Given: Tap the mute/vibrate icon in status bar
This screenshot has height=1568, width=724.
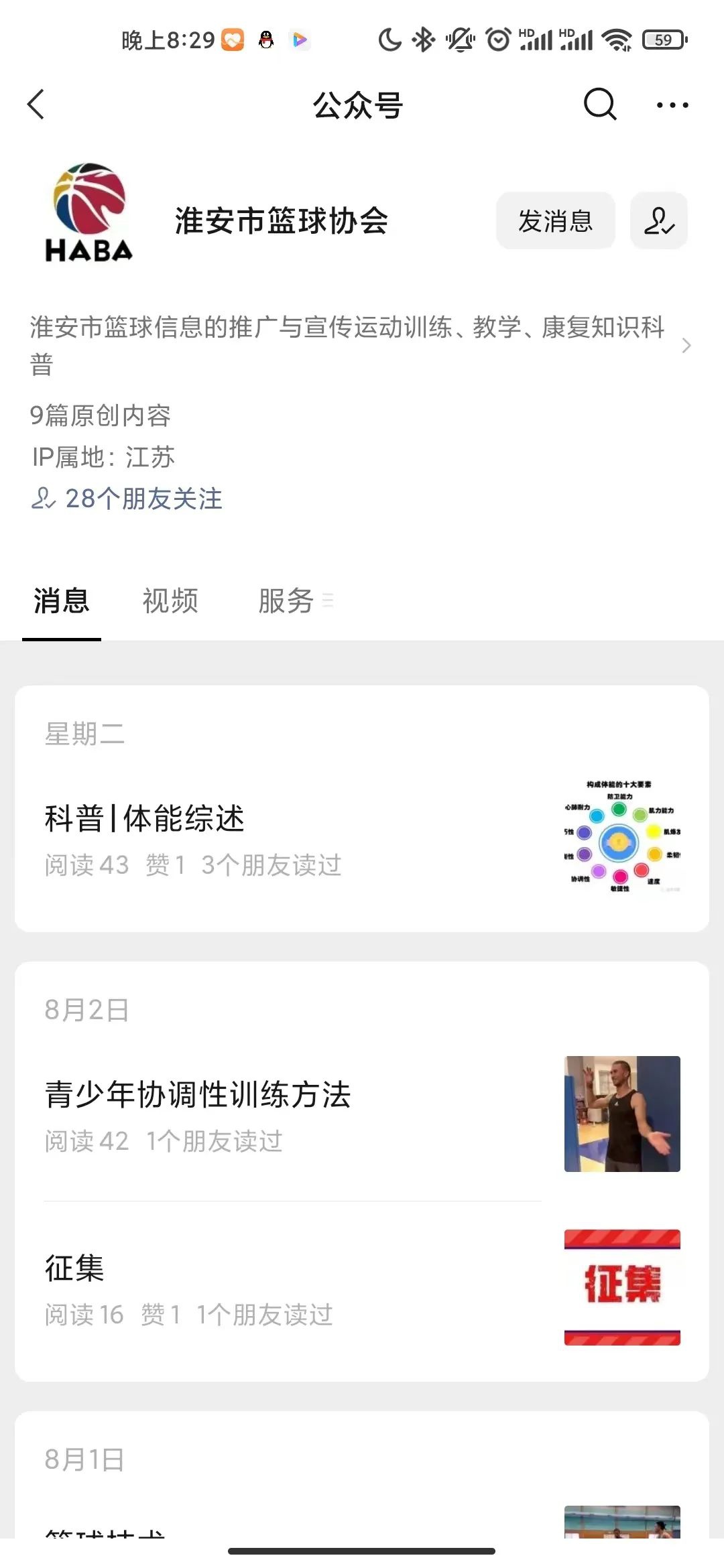Looking at the screenshot, I should [460, 39].
